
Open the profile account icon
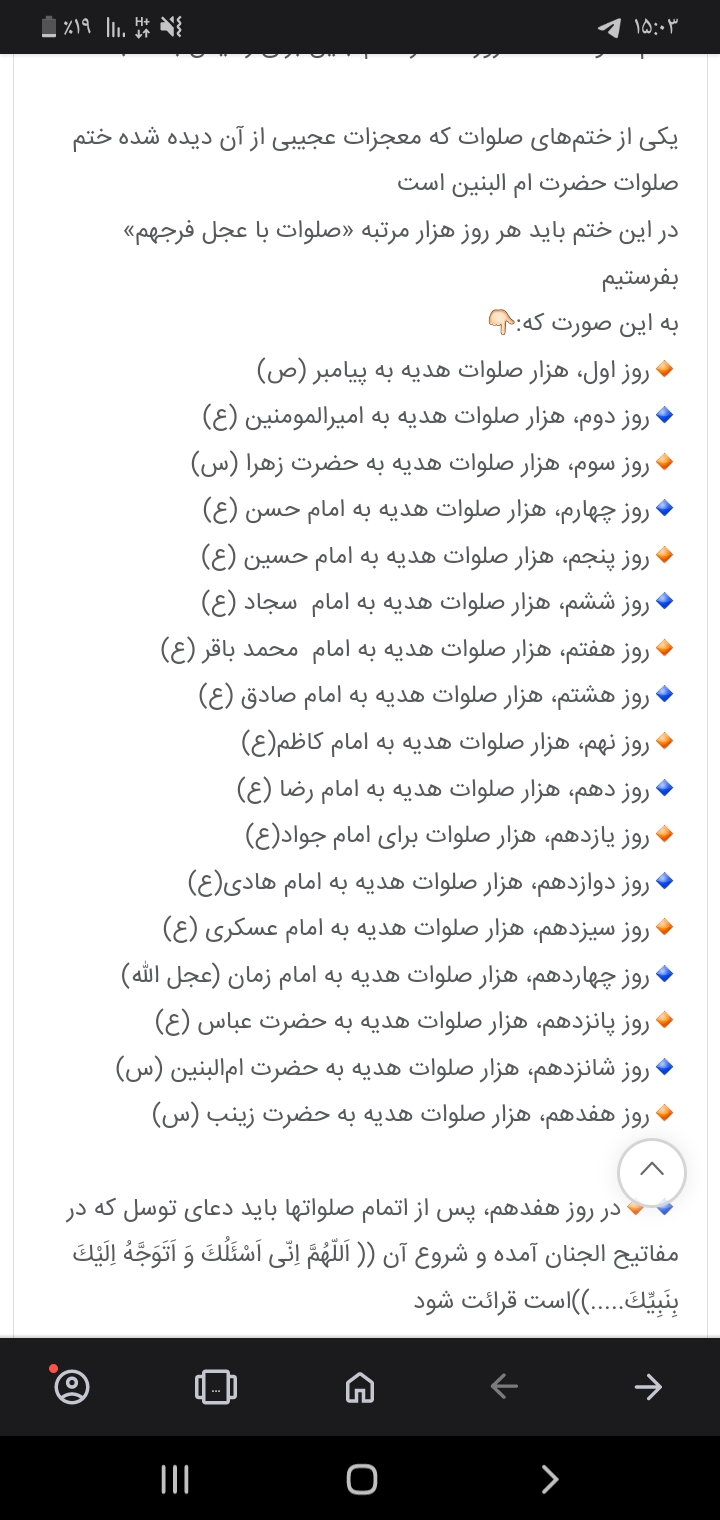click(x=72, y=1386)
